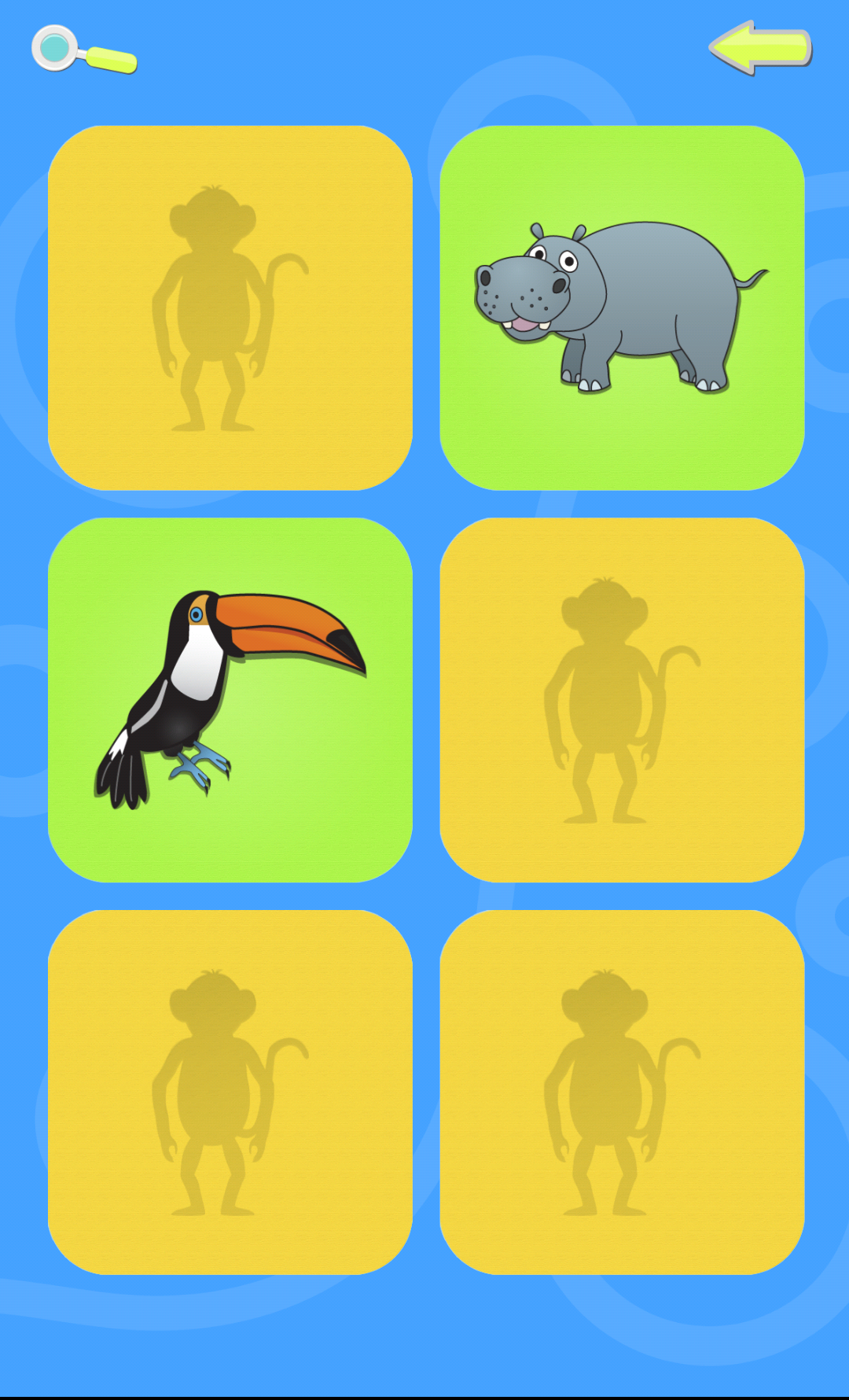Tap the magnifying glass icon
This screenshot has height=1400, width=849.
[82, 50]
